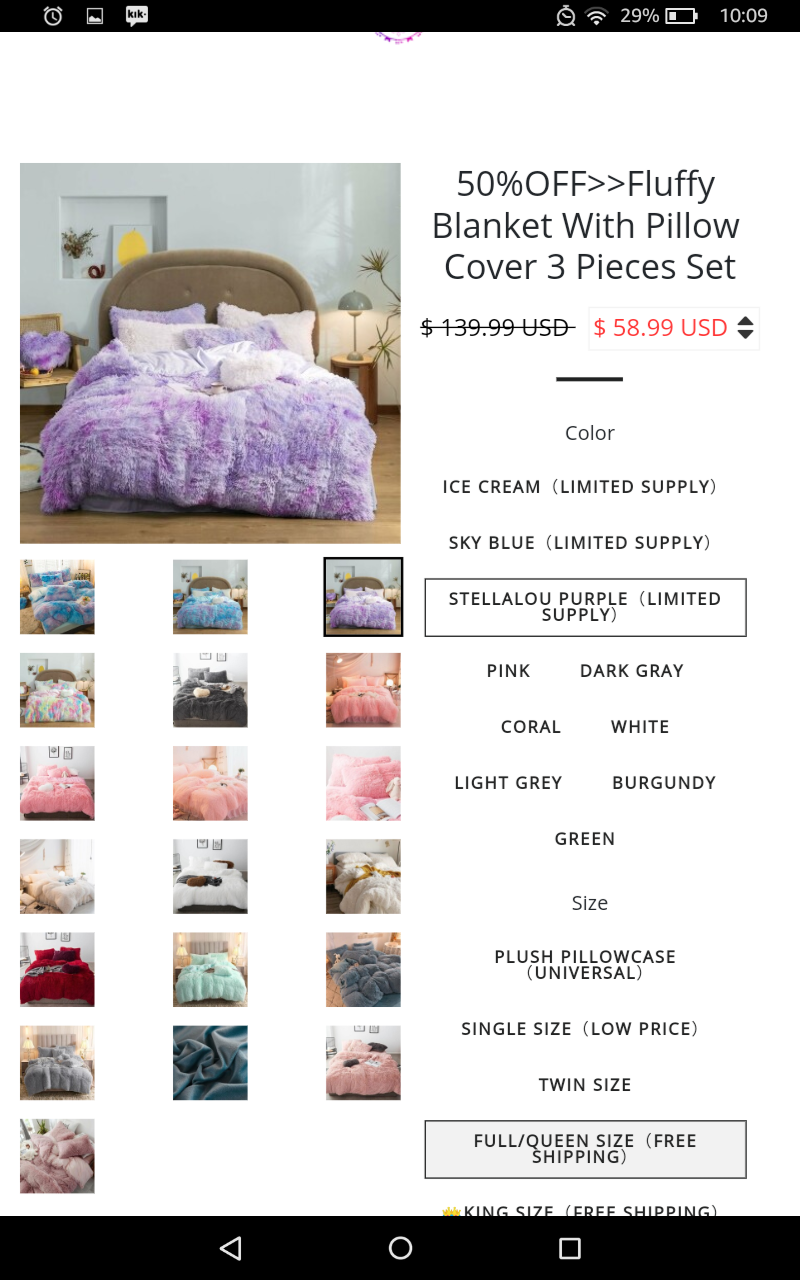Select Burgundy color option
800x1280 pixels.
[664, 783]
